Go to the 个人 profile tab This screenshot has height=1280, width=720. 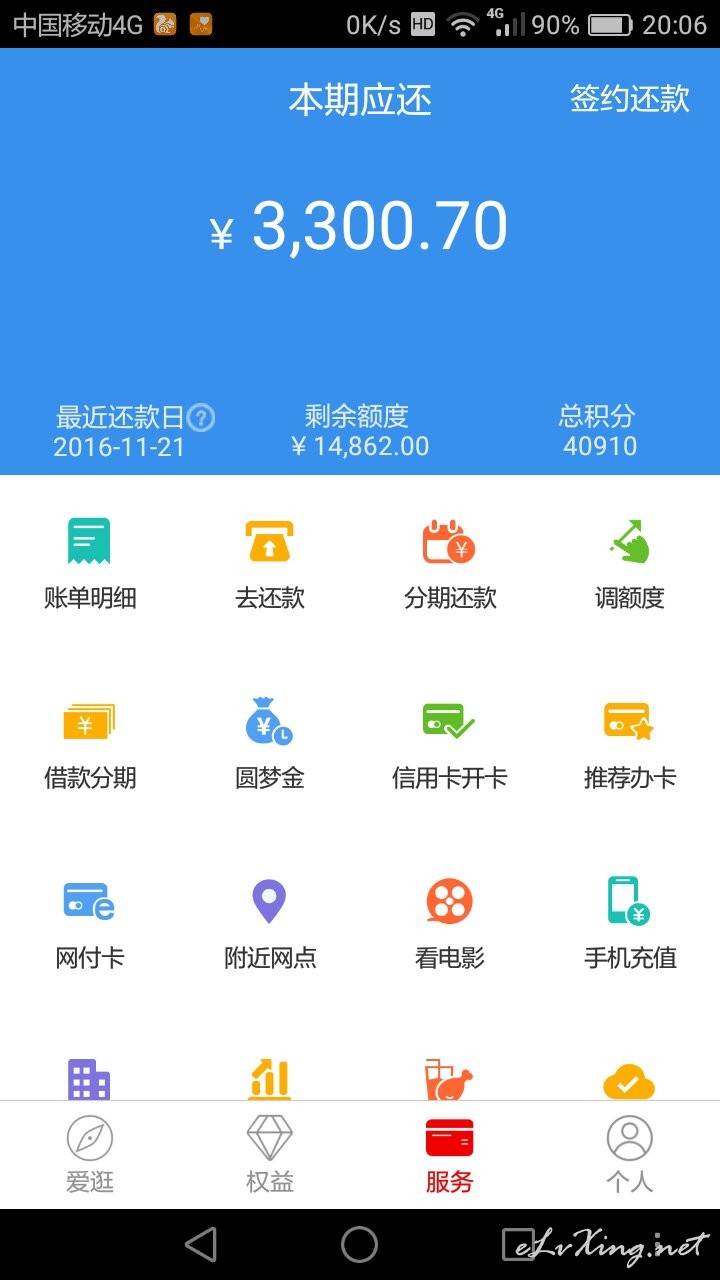(x=630, y=1155)
